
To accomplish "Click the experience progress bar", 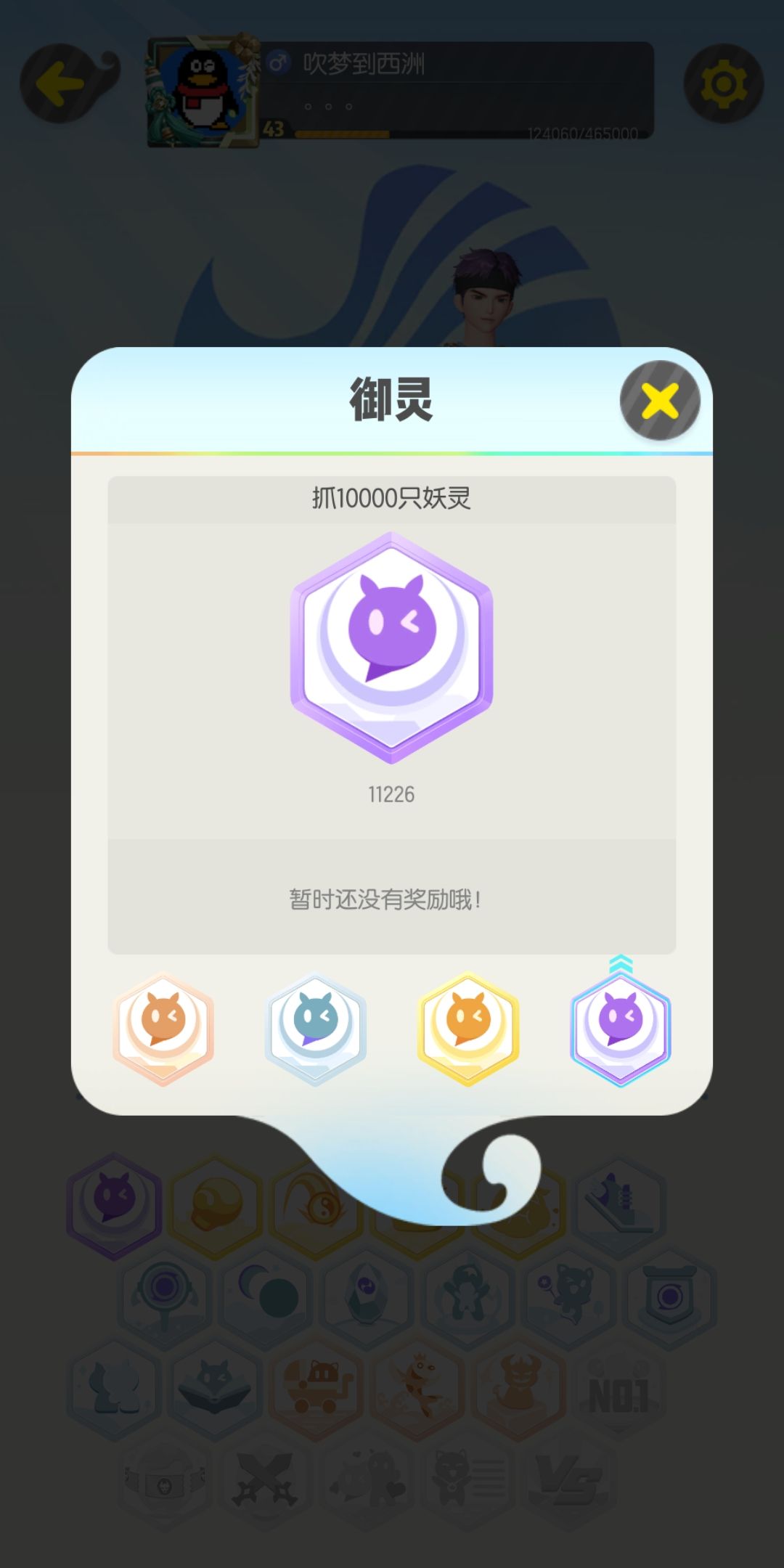I will tap(465, 133).
